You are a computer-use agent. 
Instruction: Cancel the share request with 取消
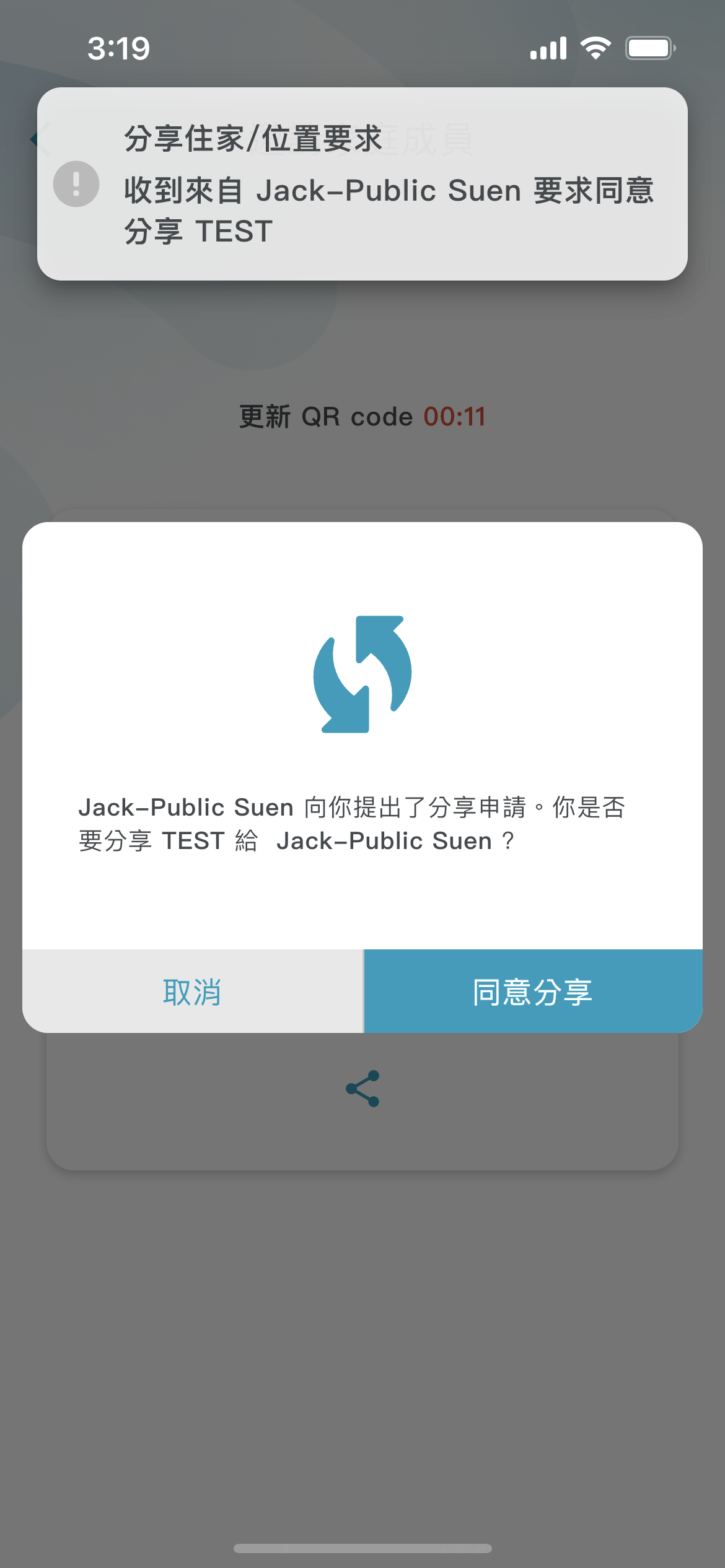[192, 991]
